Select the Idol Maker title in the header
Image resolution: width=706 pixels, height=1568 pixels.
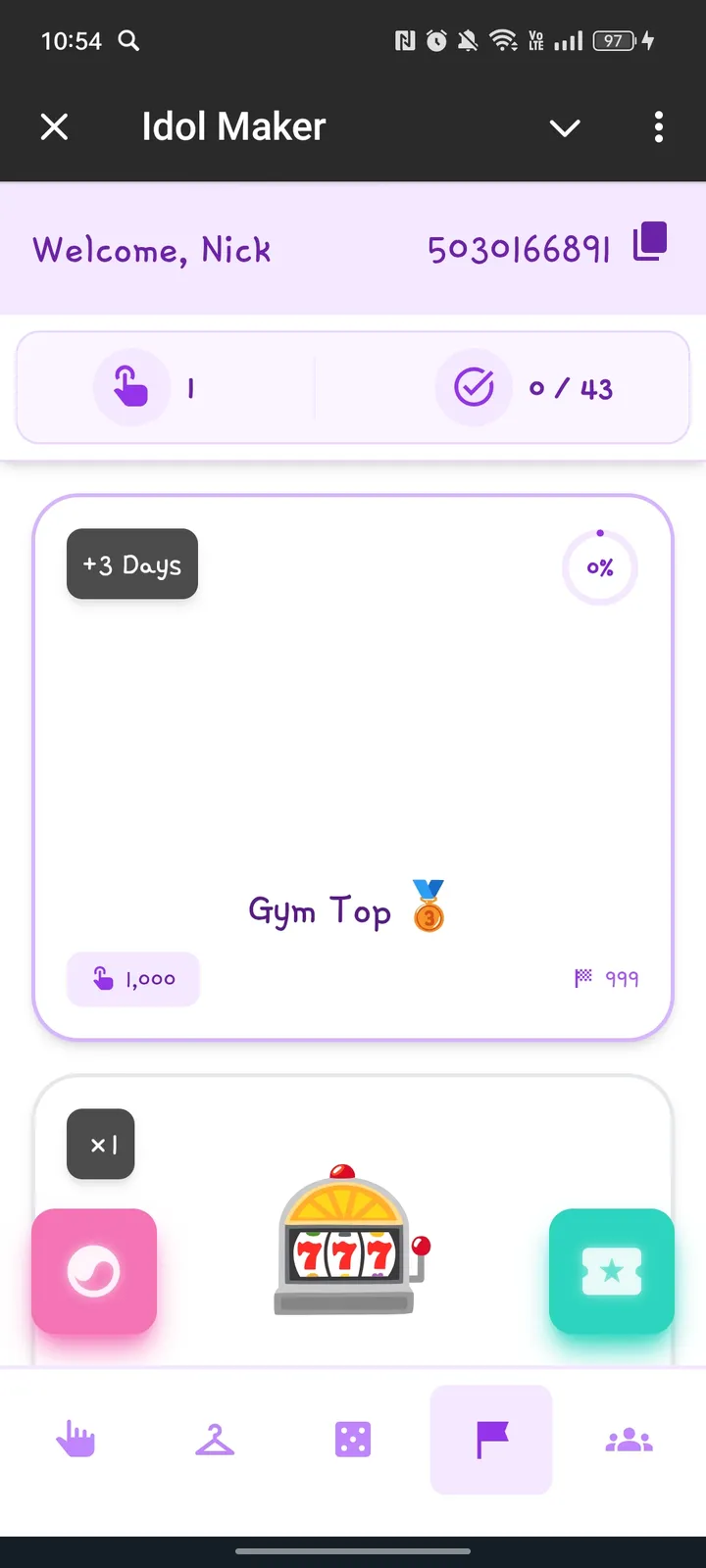click(232, 126)
